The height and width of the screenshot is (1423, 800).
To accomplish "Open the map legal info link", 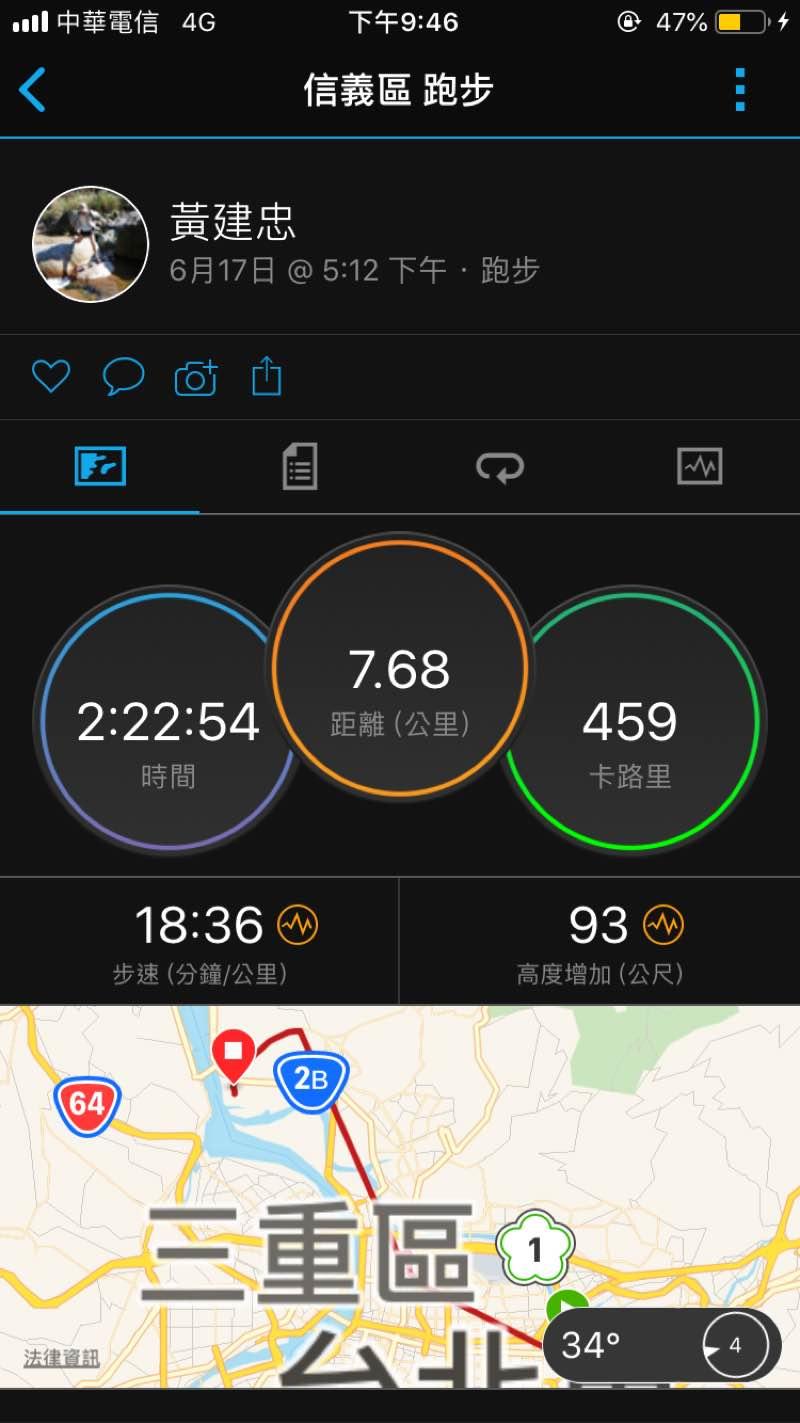I will (61, 1358).
